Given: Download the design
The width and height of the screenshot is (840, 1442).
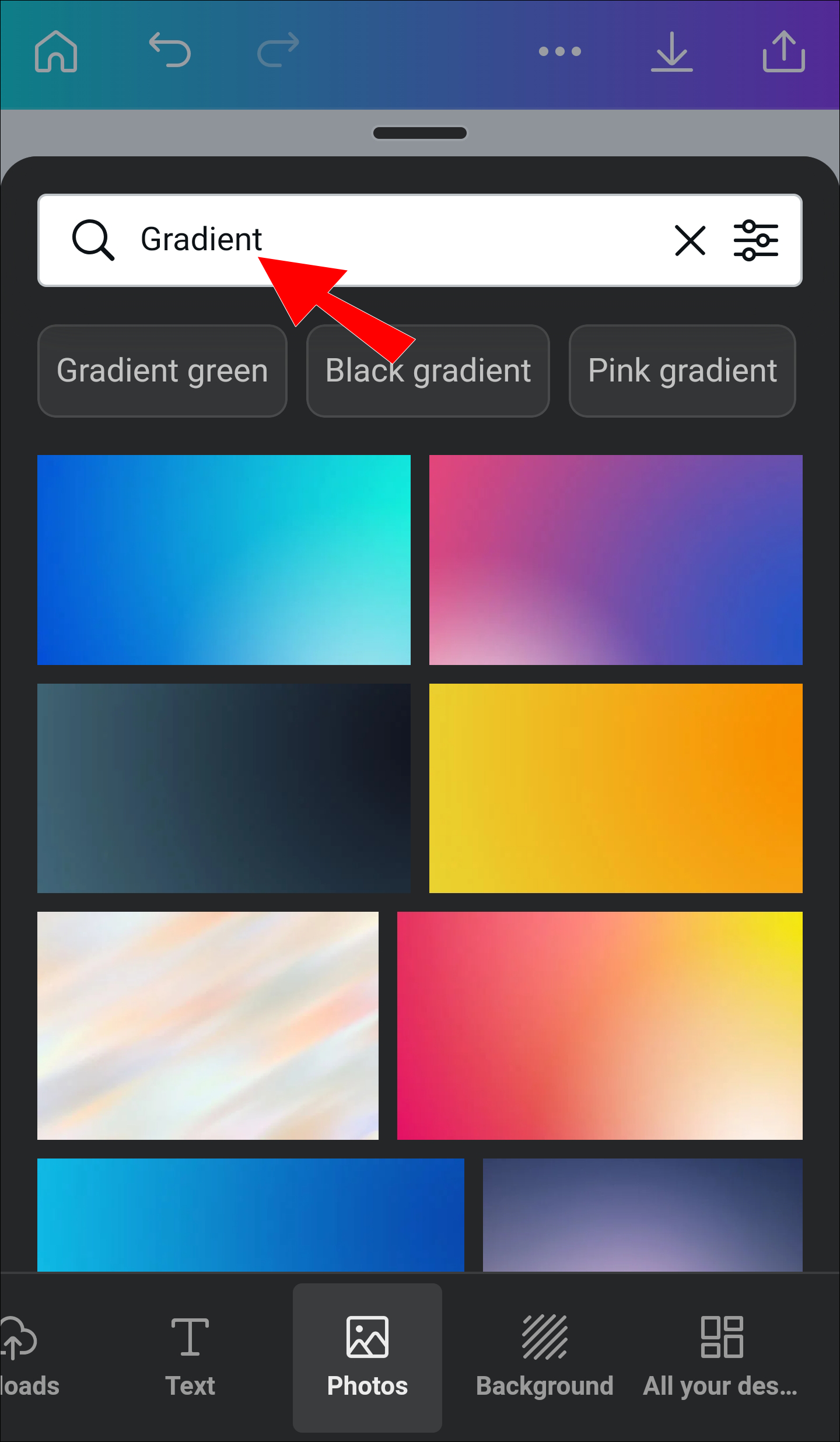Looking at the screenshot, I should click(x=671, y=51).
